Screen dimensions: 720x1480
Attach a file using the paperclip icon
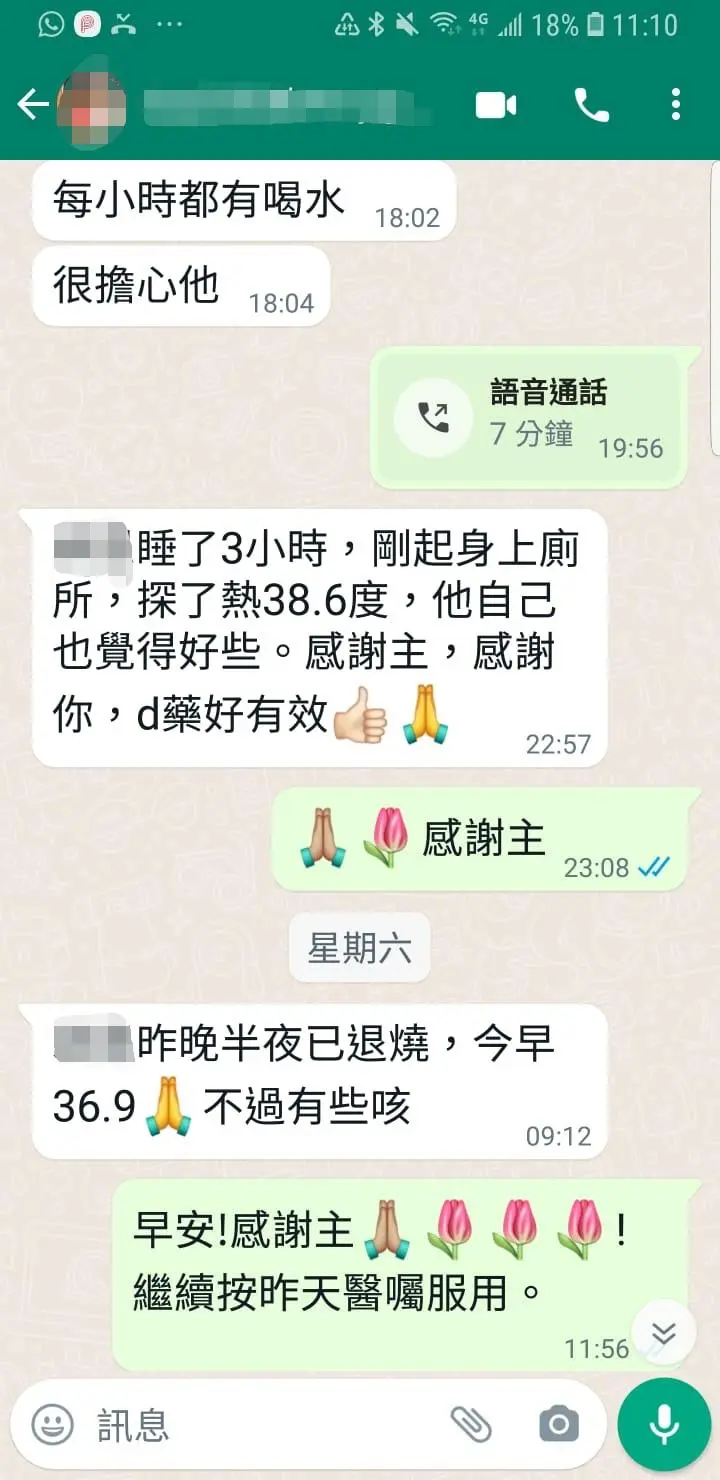pyautogui.click(x=470, y=1424)
